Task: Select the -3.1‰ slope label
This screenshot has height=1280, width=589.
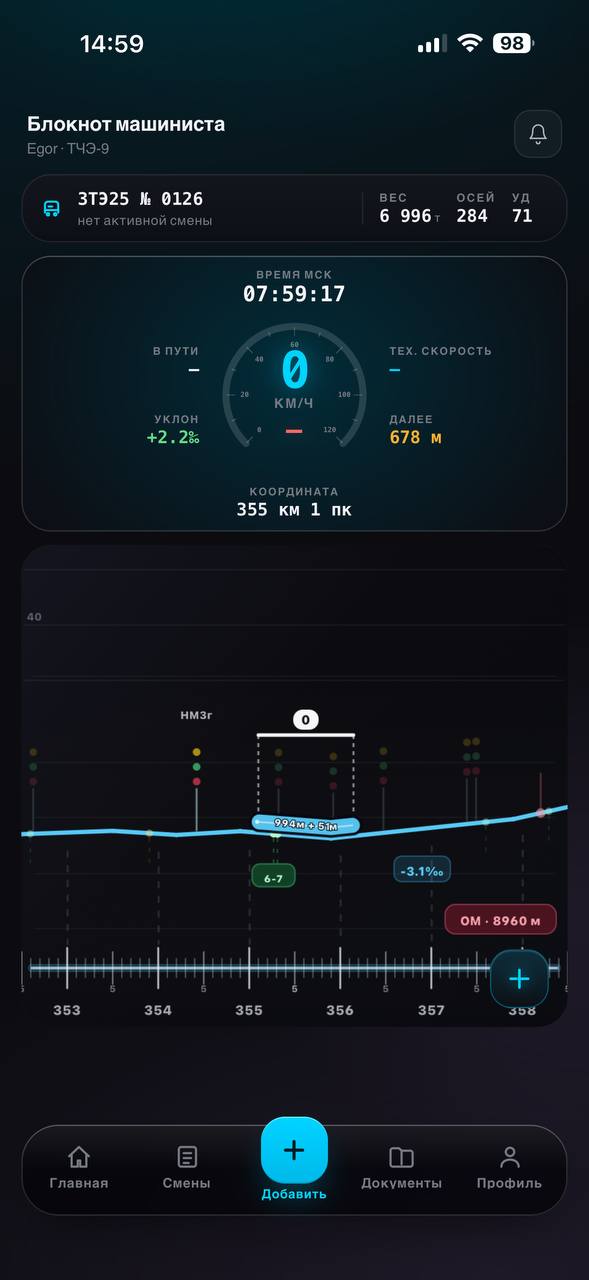Action: point(422,870)
